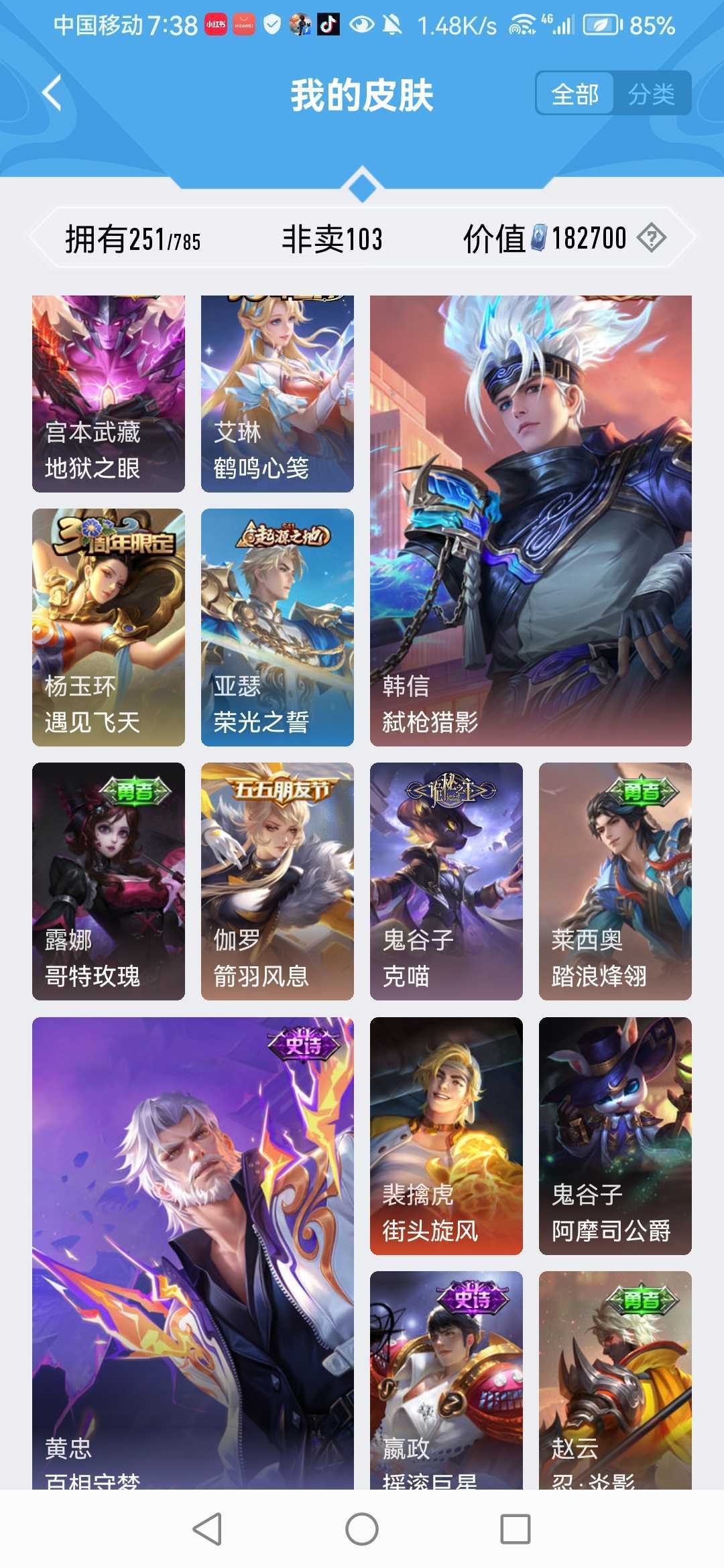View 鬼谷子 阿摩司公爵 skin
Screen dimensions: 724x1568
point(615,1136)
